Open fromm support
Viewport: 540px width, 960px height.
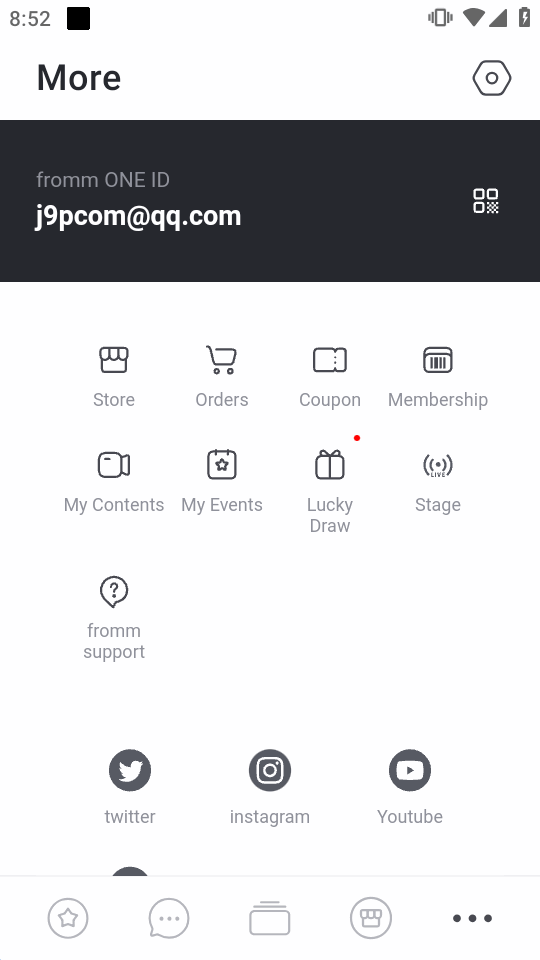[x=114, y=618]
